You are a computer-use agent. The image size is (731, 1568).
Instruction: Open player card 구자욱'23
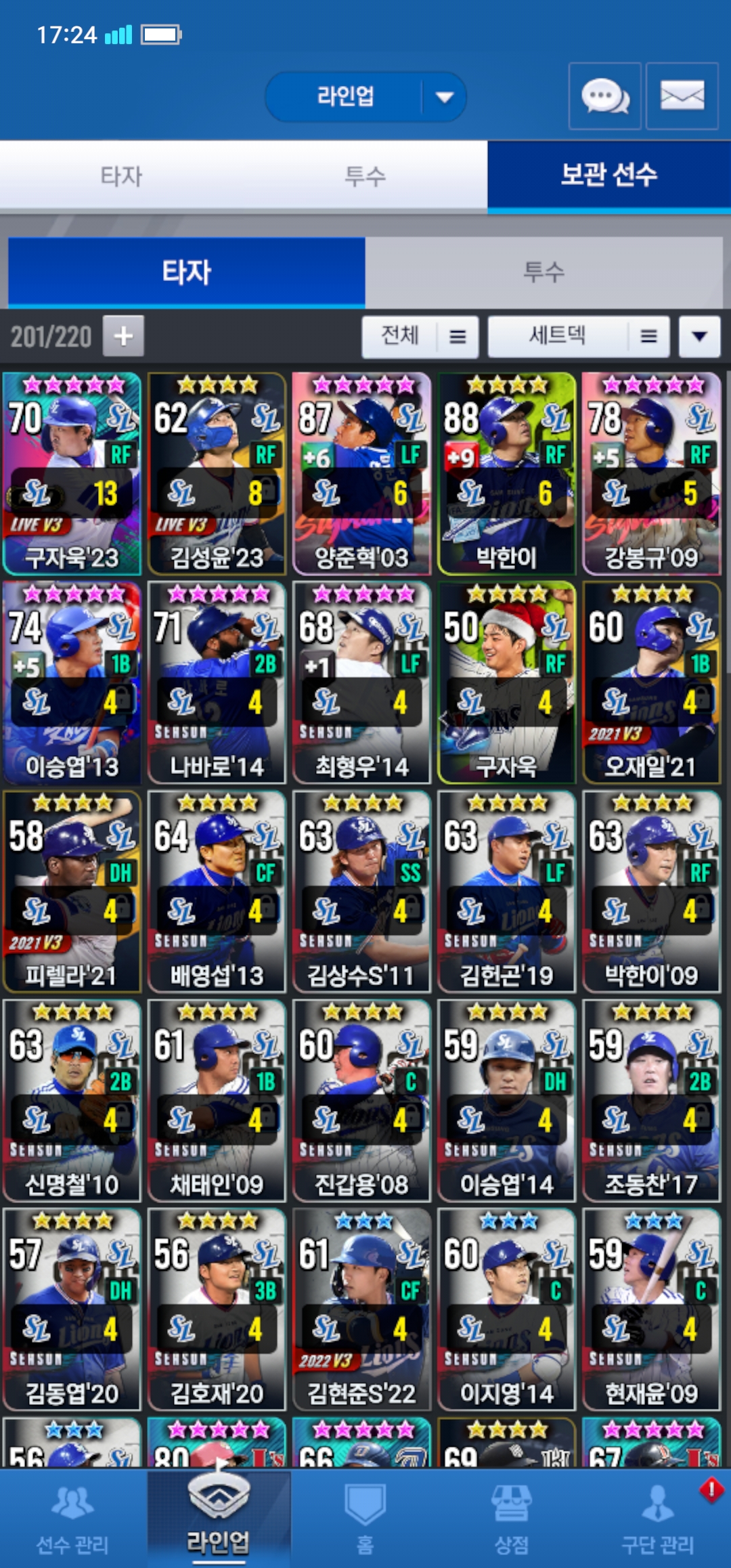click(x=72, y=474)
